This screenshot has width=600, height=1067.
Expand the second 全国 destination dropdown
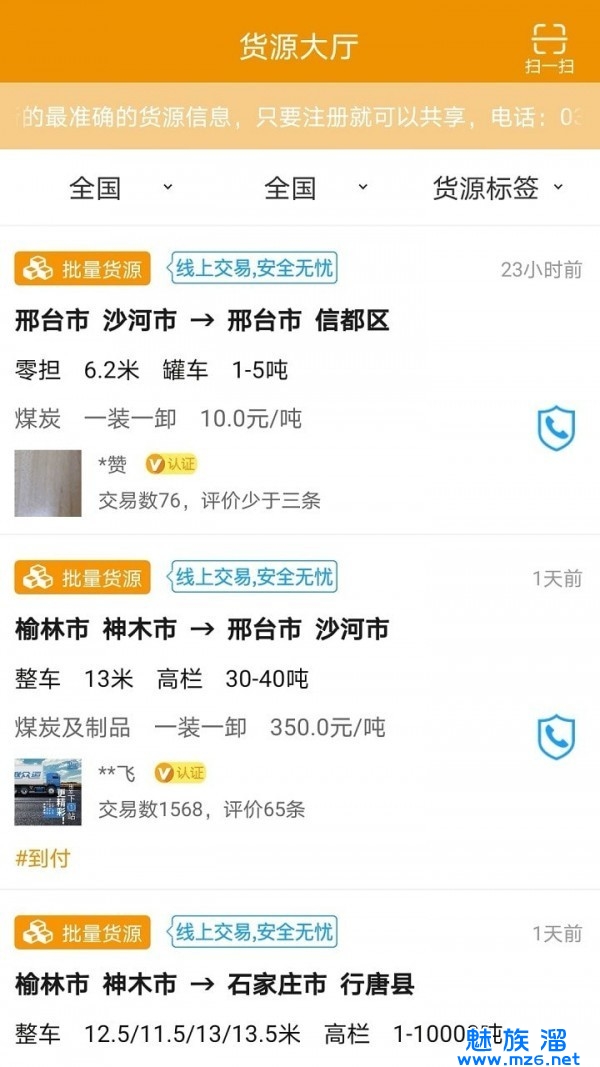pyautogui.click(x=314, y=187)
